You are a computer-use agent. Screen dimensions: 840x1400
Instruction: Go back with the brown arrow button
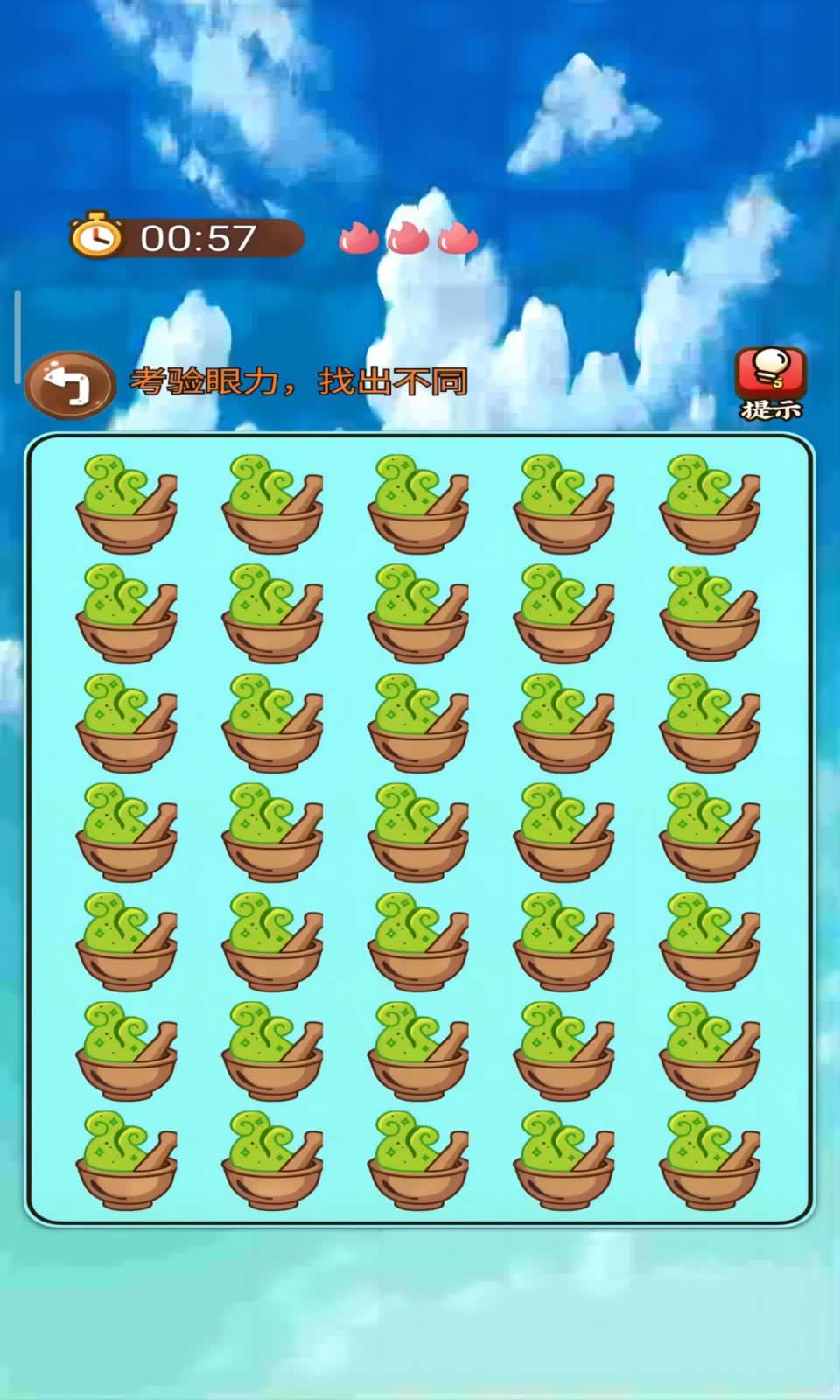click(70, 384)
